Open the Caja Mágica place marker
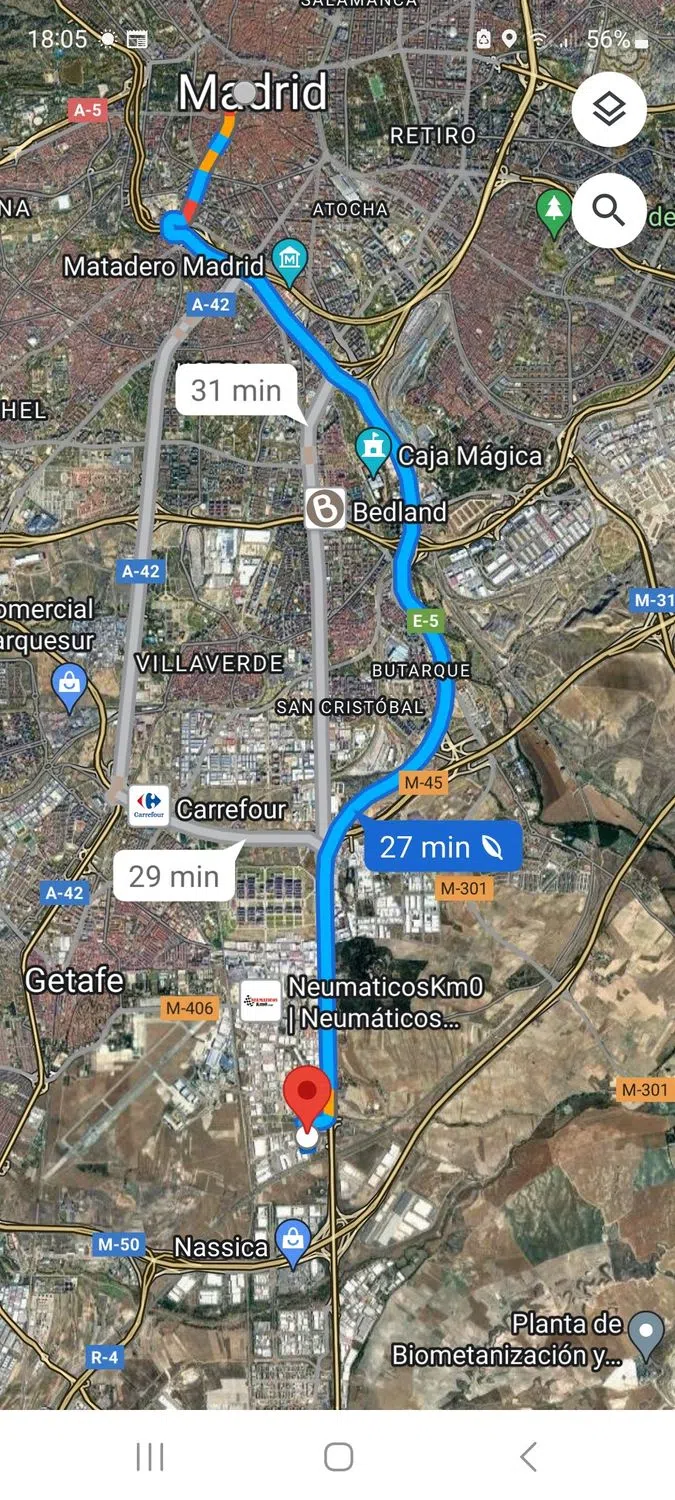This screenshot has width=675, height=1500. 374,450
